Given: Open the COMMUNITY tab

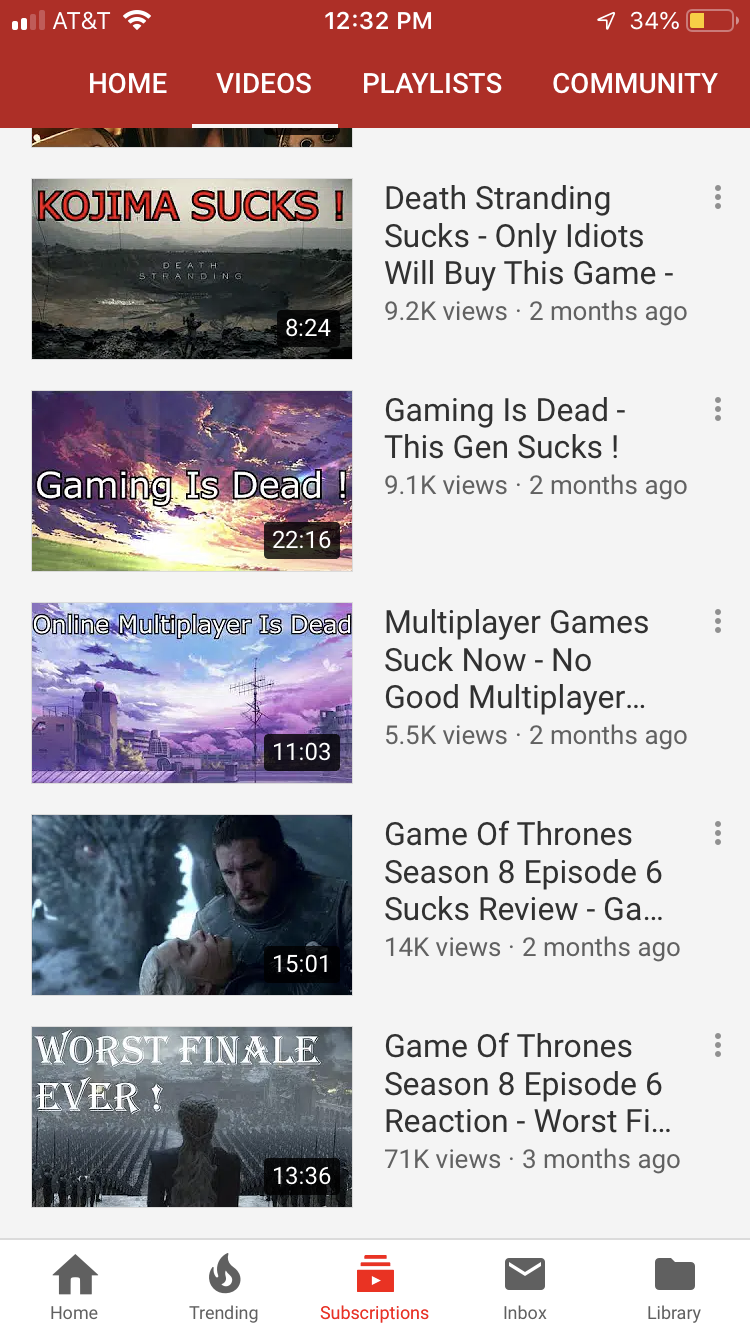Looking at the screenshot, I should click(635, 83).
